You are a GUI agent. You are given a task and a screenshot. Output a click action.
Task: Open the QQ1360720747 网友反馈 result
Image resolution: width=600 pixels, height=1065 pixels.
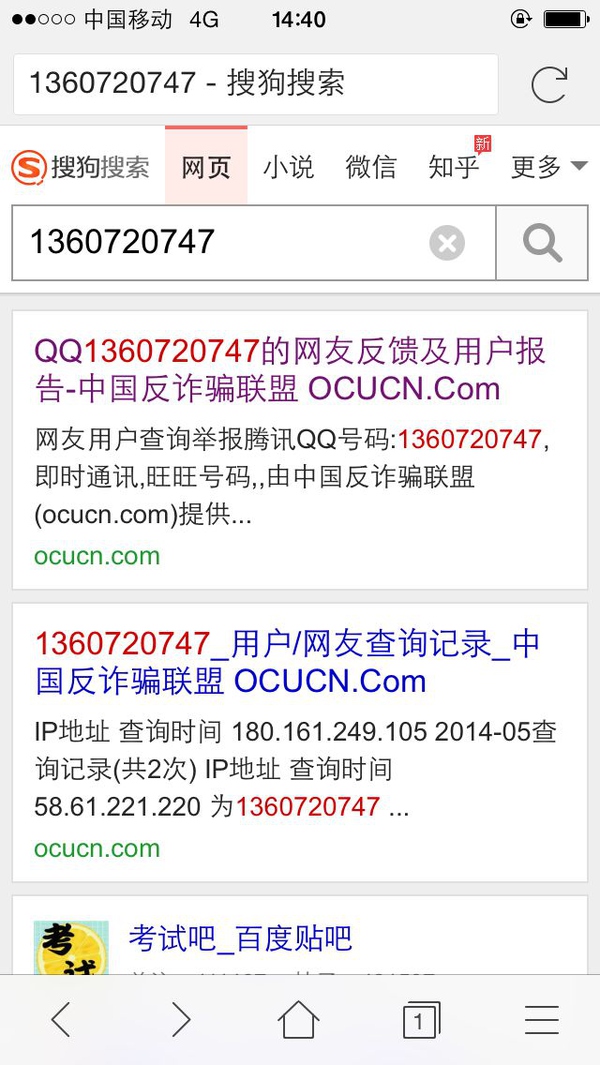pyautogui.click(x=290, y=370)
